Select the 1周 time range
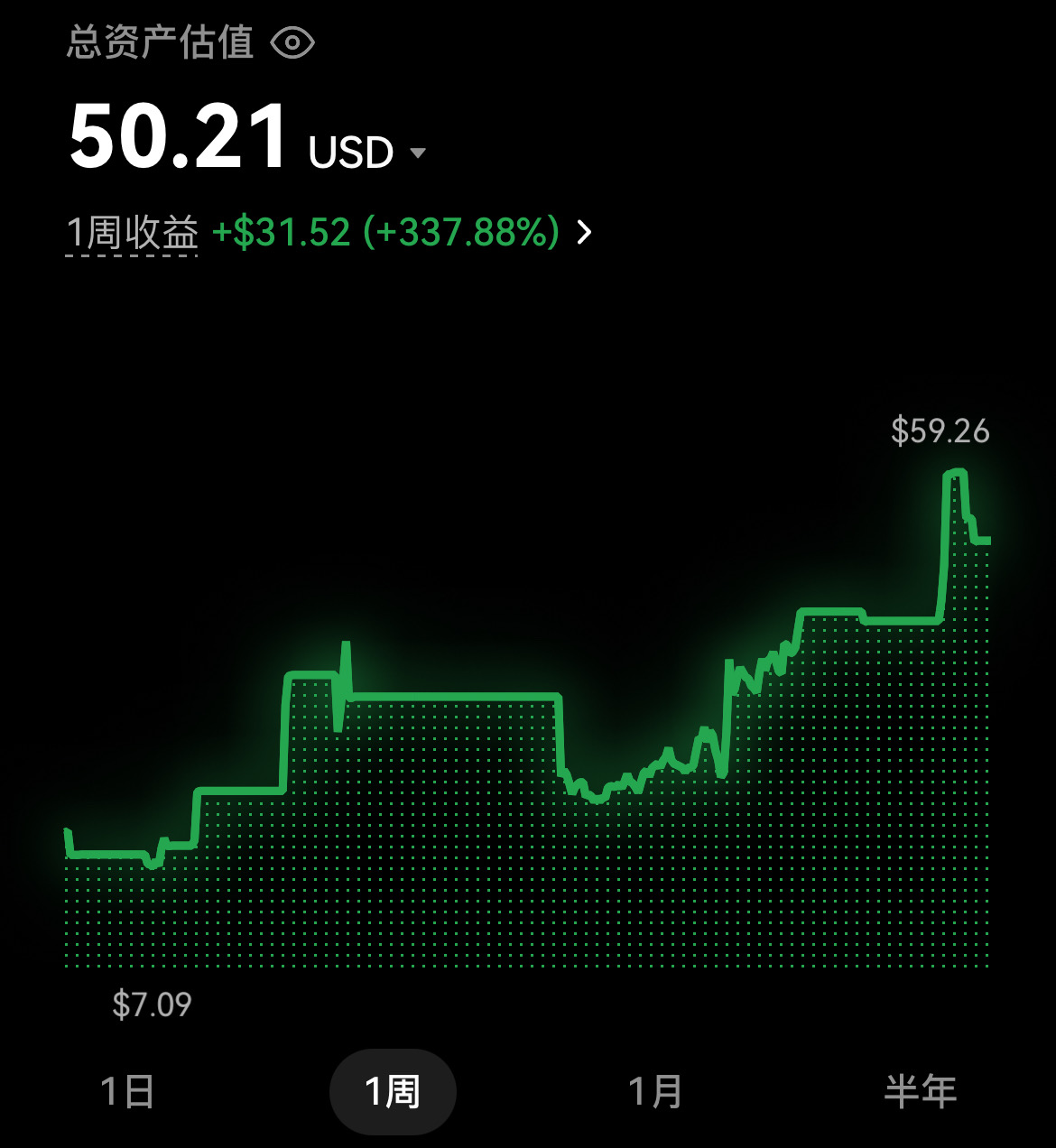The width and height of the screenshot is (1056, 1148). (x=393, y=1091)
